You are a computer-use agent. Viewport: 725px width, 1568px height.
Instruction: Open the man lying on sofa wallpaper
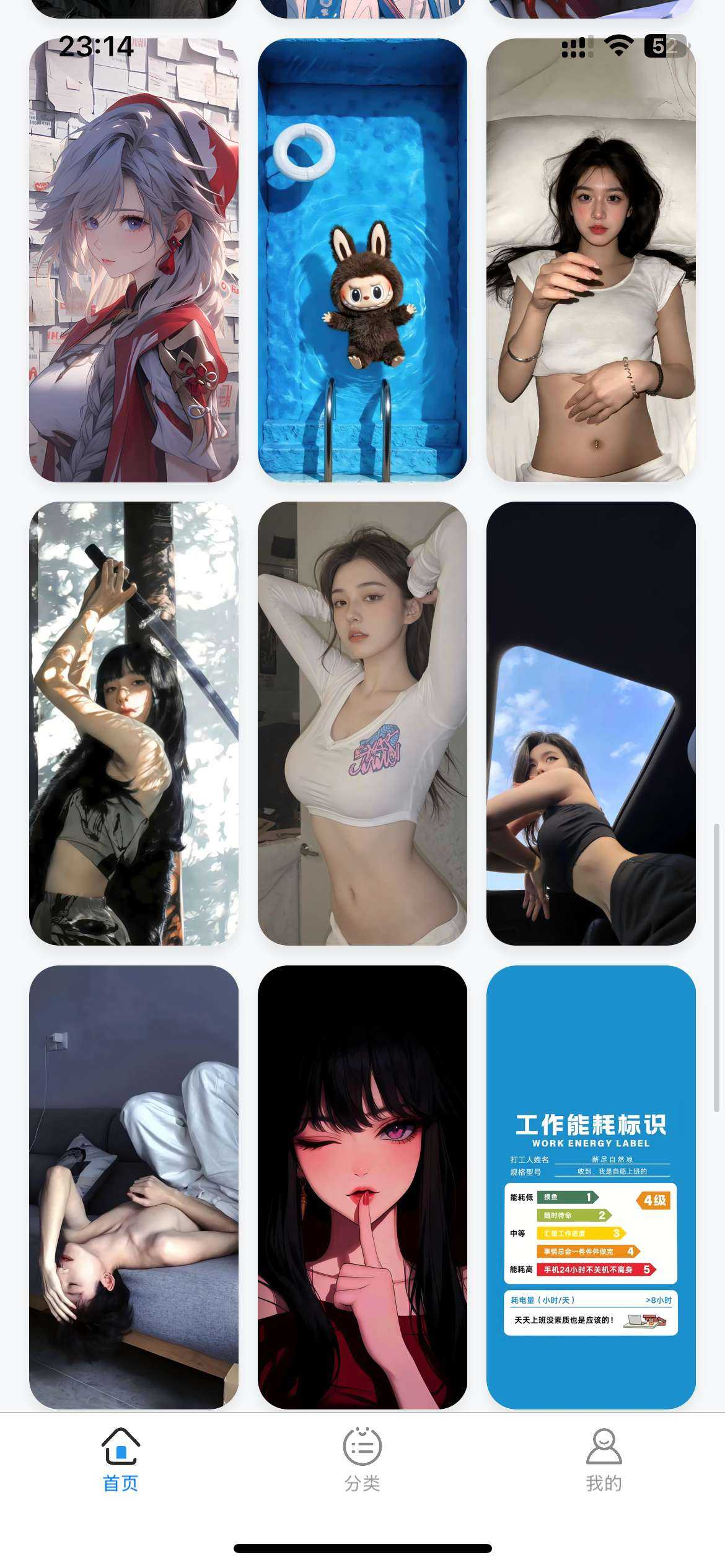pyautogui.click(x=133, y=1187)
